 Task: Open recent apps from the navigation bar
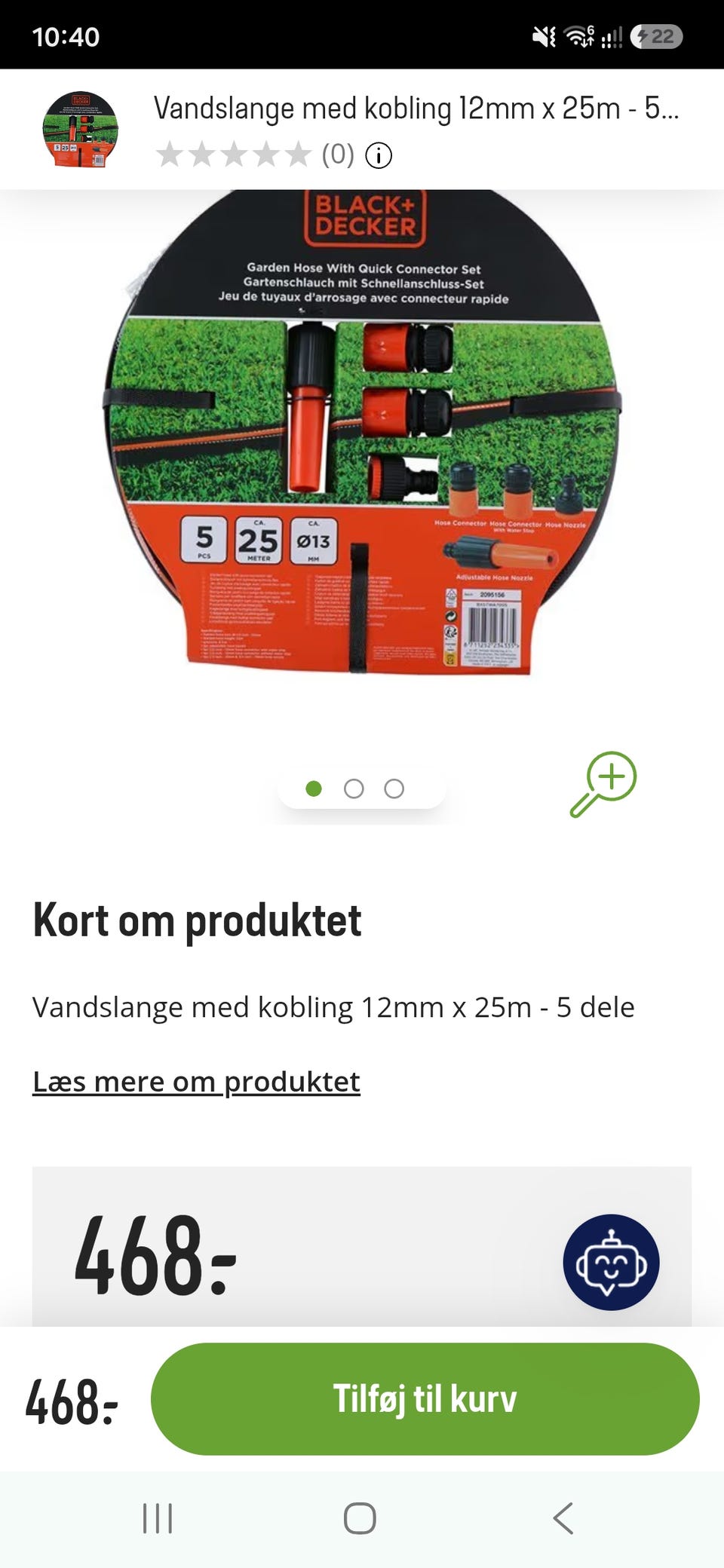coord(158,1518)
